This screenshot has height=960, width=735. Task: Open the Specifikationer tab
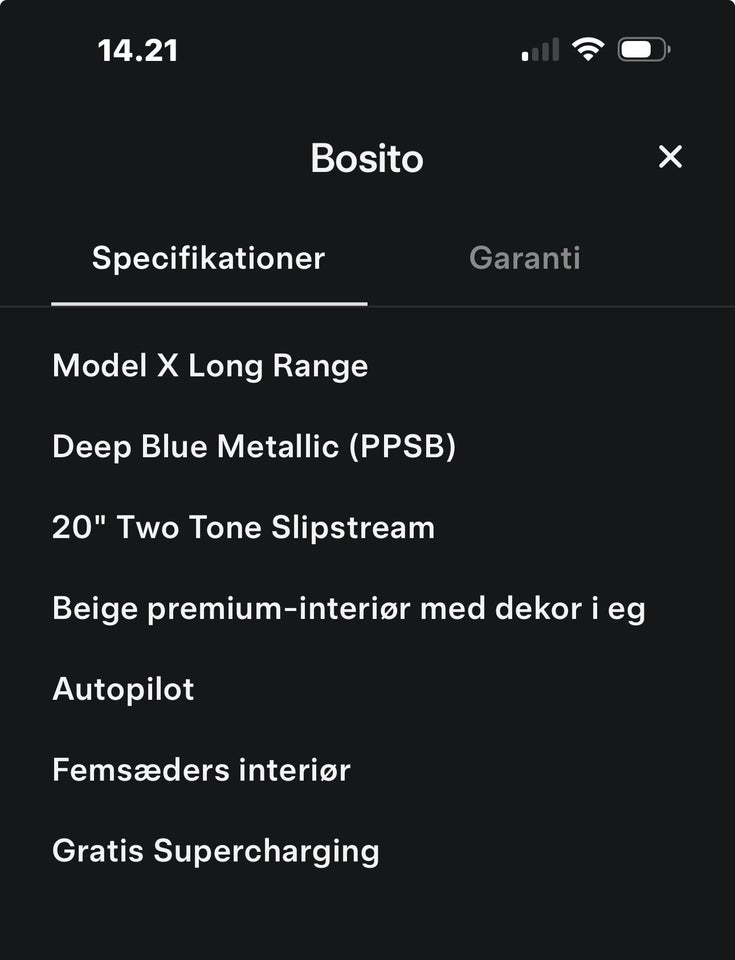(x=207, y=258)
